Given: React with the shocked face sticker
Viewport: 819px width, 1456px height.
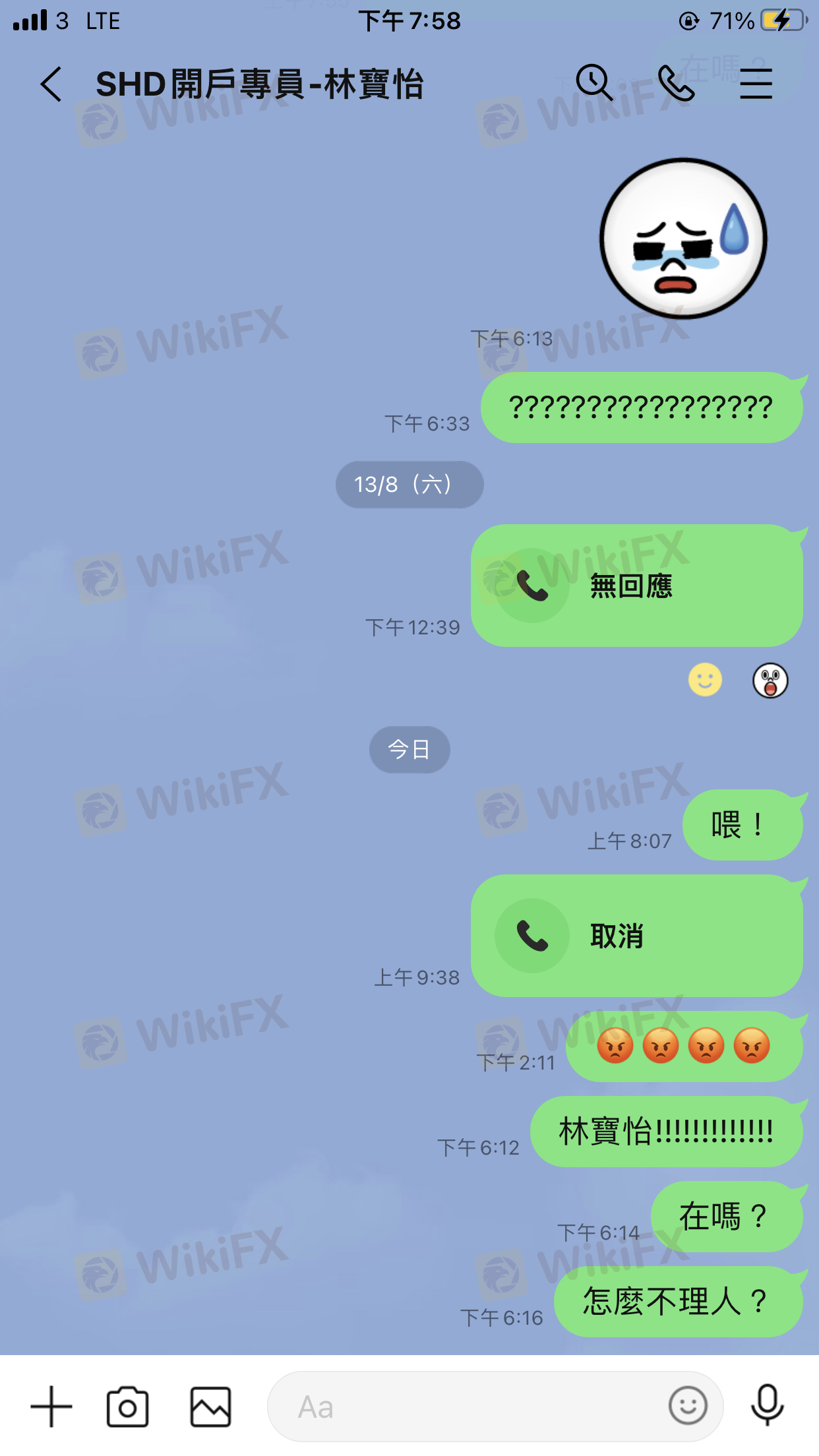Looking at the screenshot, I should (x=770, y=681).
